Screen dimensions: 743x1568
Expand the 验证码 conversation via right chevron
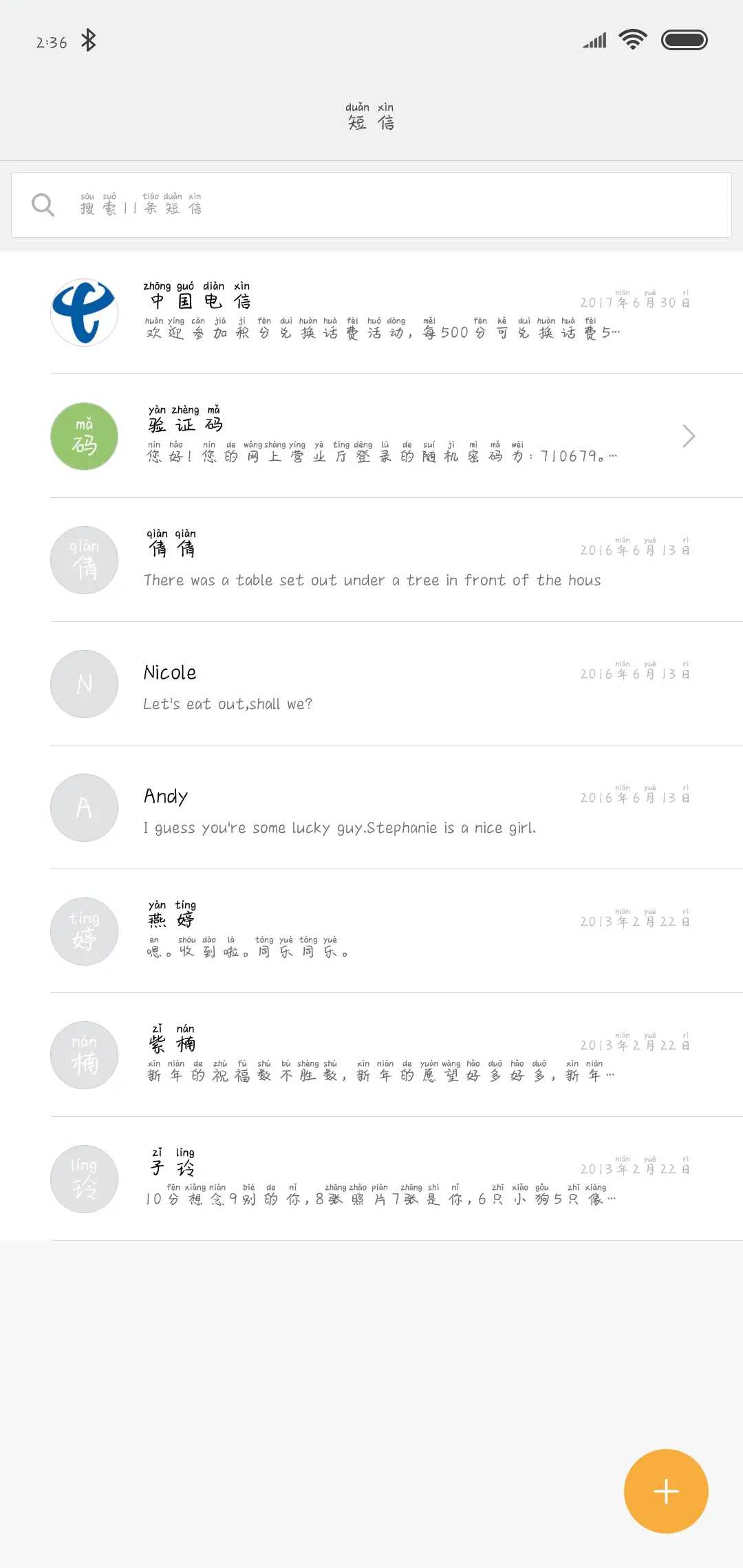click(689, 436)
